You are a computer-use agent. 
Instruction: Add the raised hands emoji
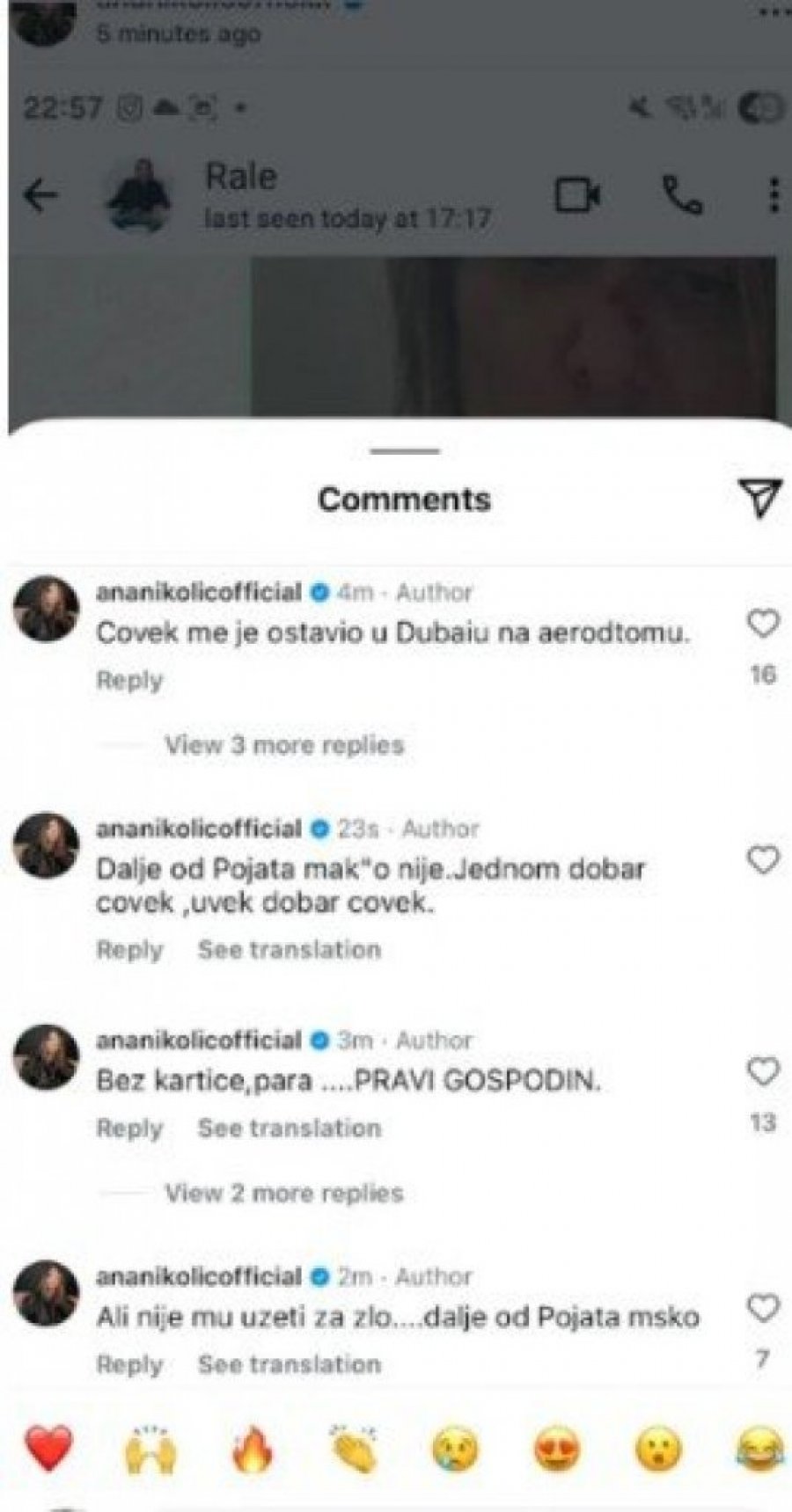point(150,1450)
